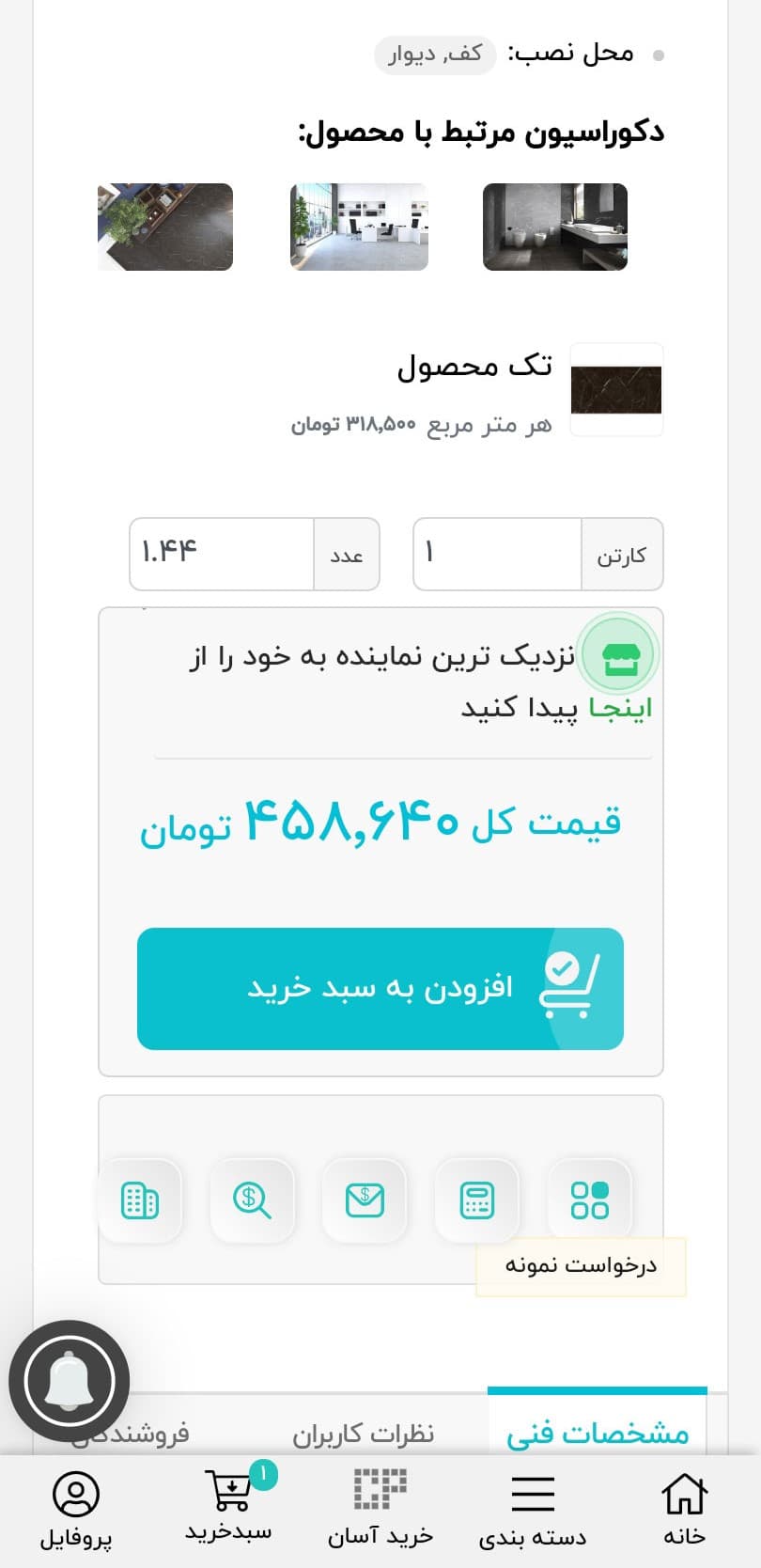The height and width of the screenshot is (1568, 761).
Task: Edit the کارتن quantity field
Action: pyautogui.click(x=498, y=555)
